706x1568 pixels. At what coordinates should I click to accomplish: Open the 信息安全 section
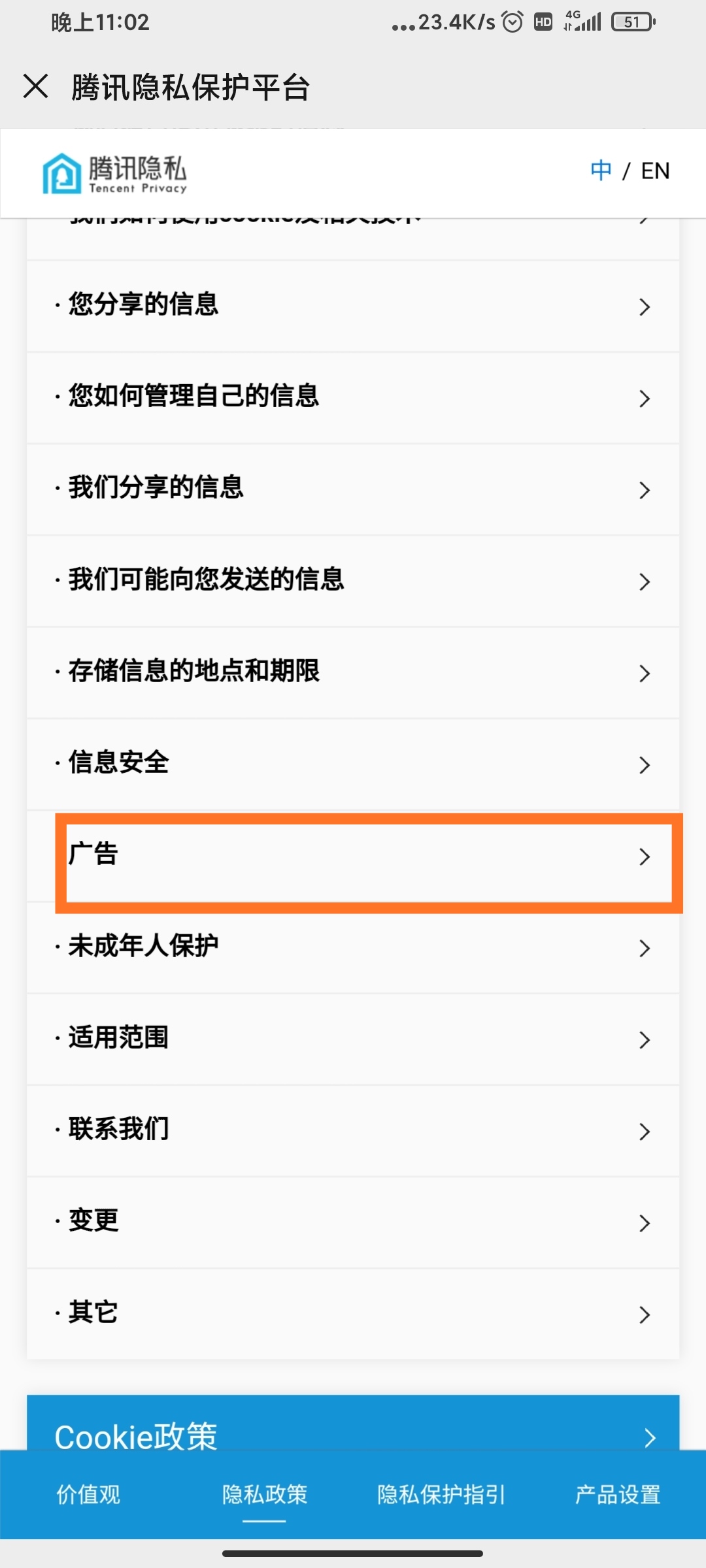(353, 764)
